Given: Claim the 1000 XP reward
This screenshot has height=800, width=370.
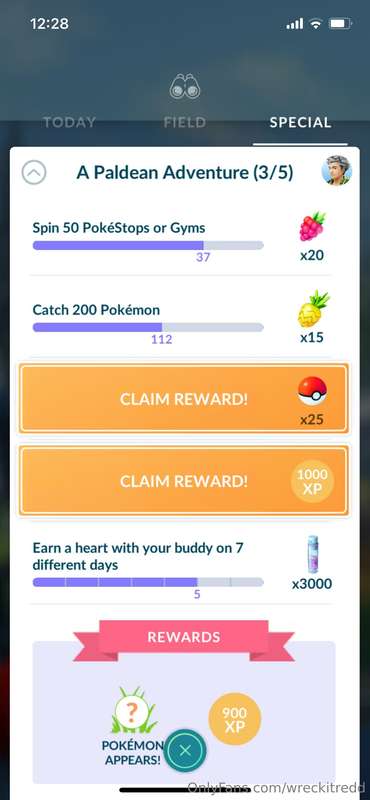Looking at the screenshot, I should (184, 481).
